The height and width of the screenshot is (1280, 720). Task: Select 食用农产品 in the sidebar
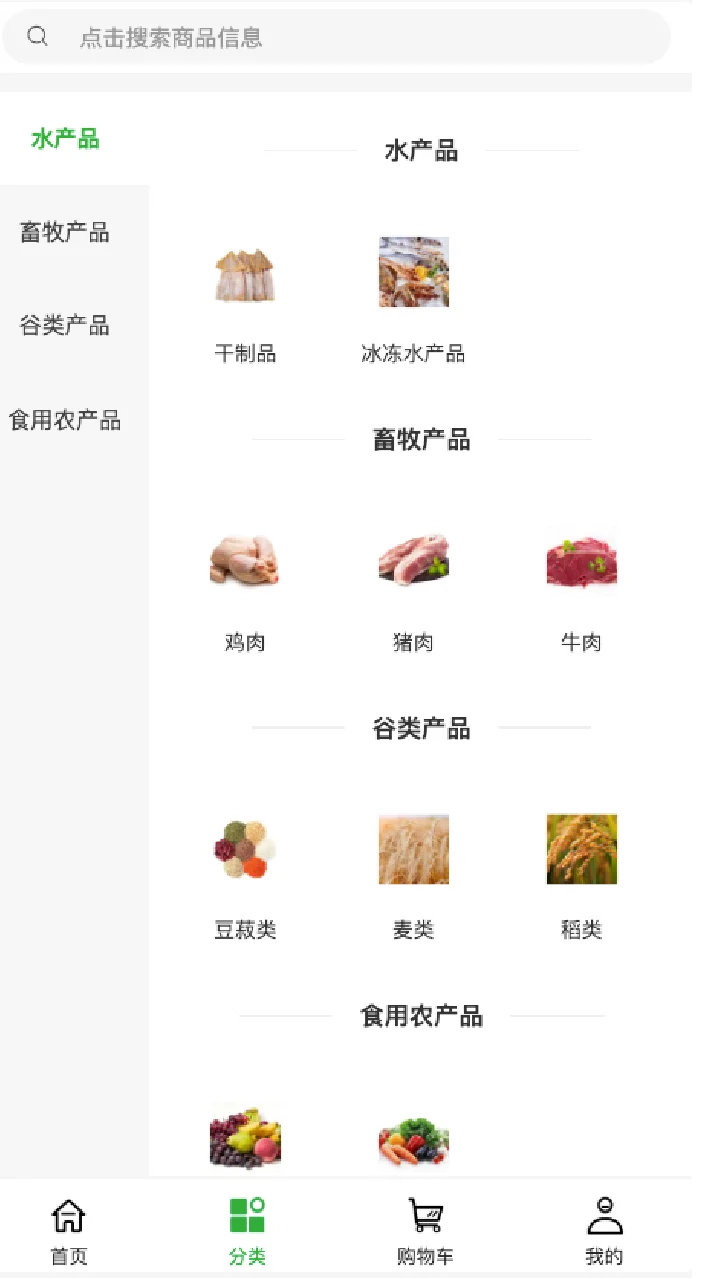[65, 419]
